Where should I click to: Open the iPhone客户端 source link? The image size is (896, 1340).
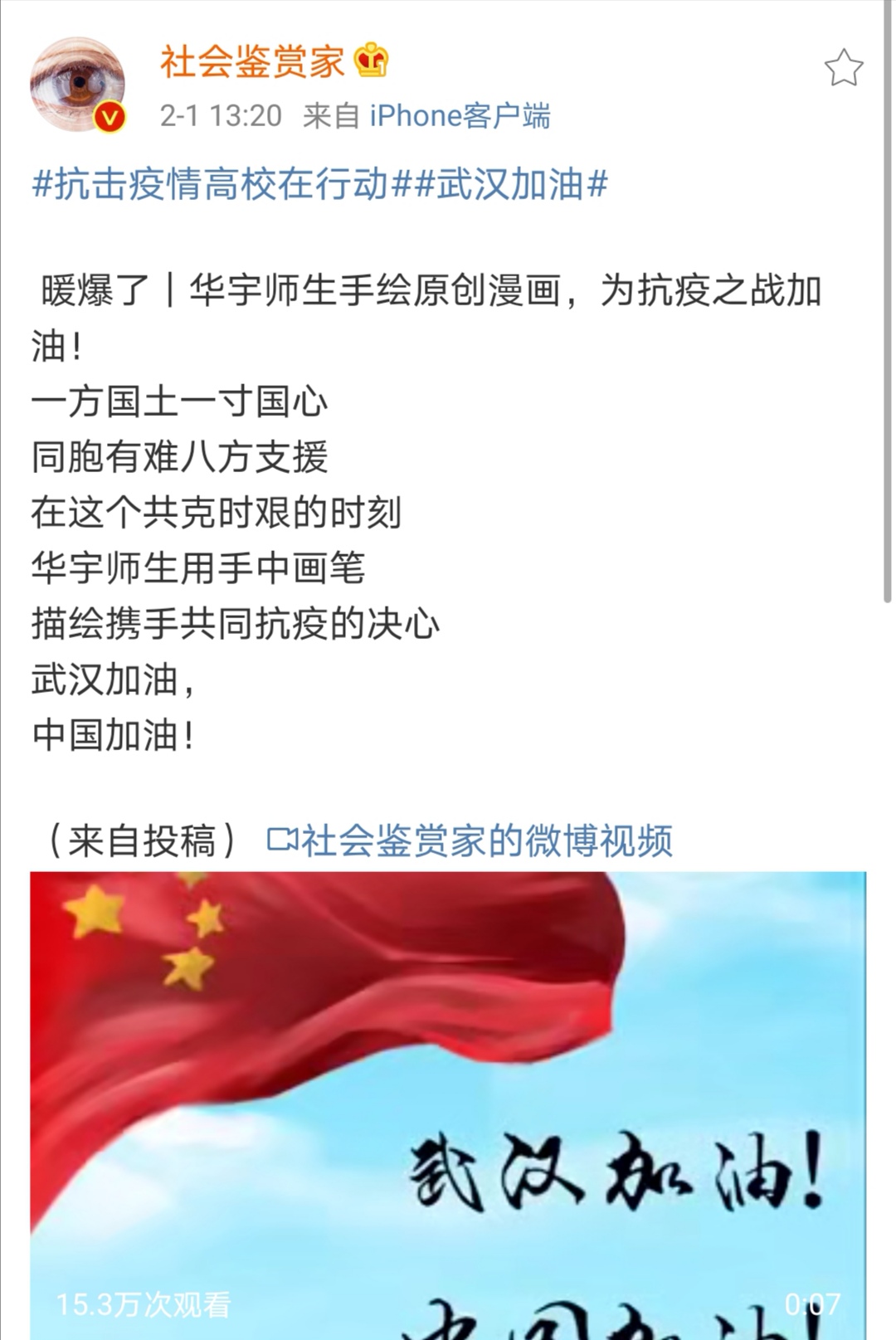(x=459, y=115)
